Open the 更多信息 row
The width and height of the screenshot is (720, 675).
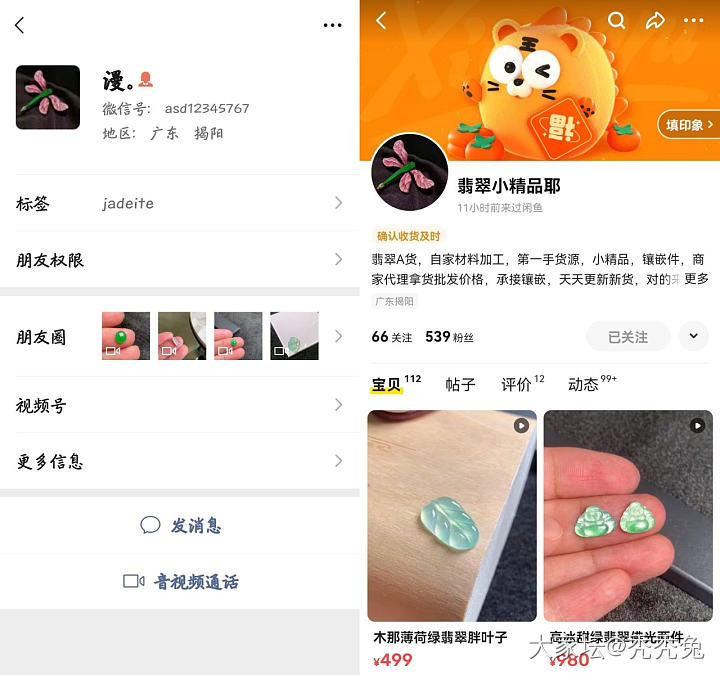(180, 461)
